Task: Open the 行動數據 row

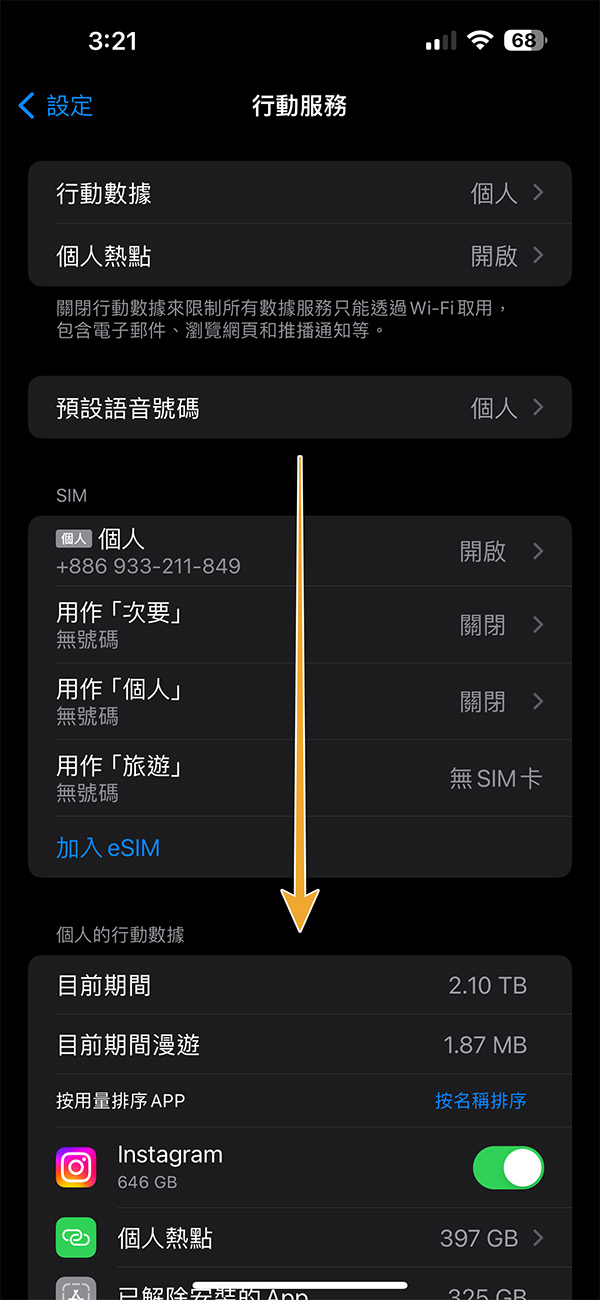Action: 300,193
